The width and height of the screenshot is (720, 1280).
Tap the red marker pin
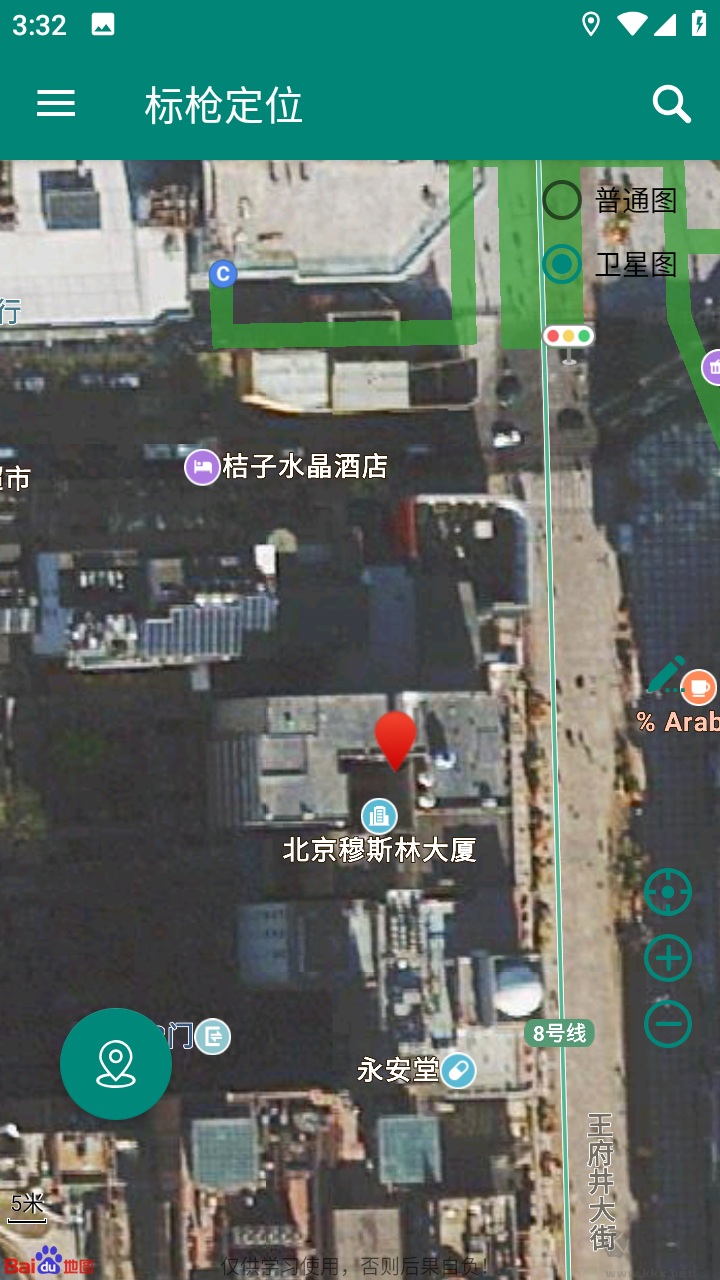click(x=395, y=738)
